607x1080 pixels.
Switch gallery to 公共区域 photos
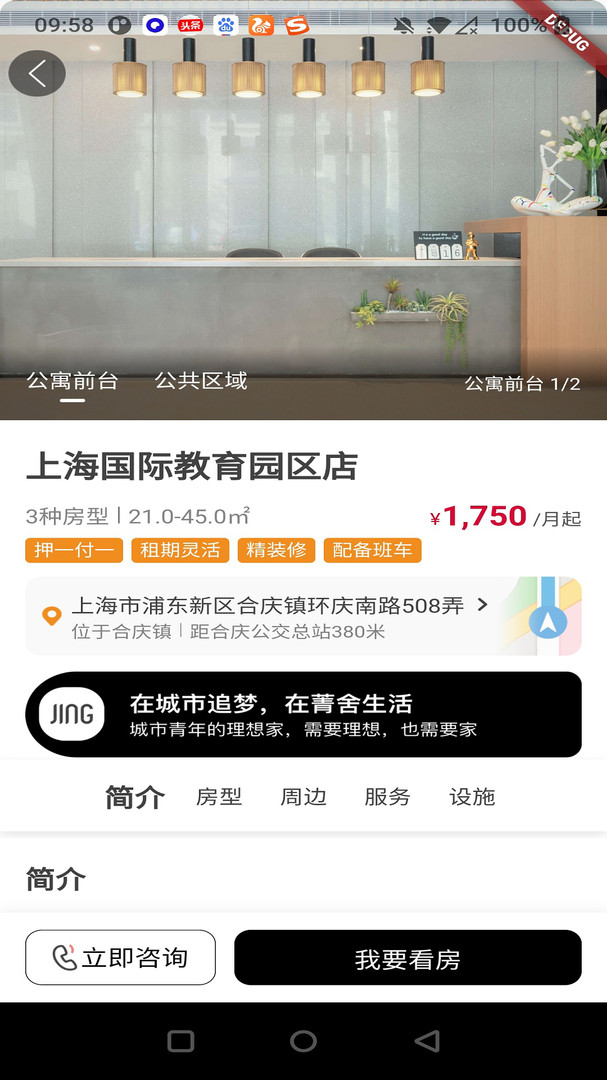(x=200, y=381)
